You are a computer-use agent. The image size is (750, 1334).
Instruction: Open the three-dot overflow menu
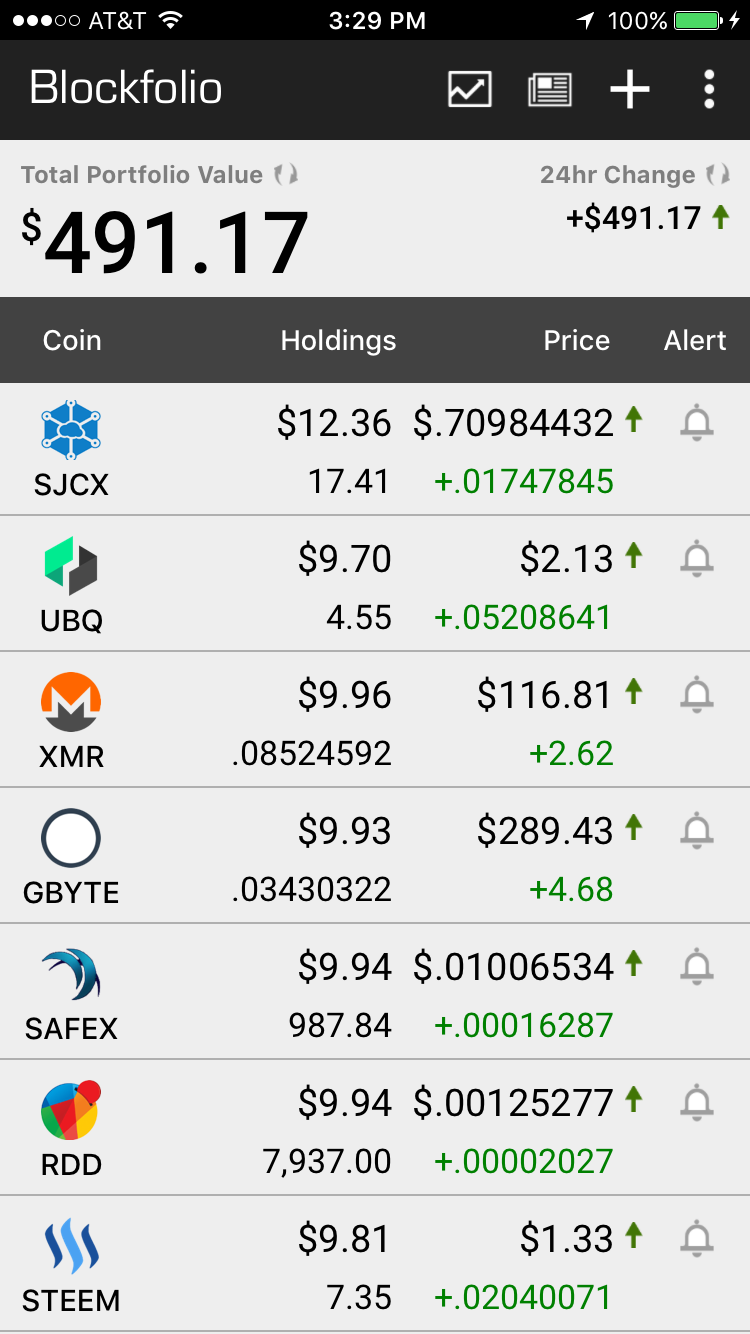click(x=709, y=90)
